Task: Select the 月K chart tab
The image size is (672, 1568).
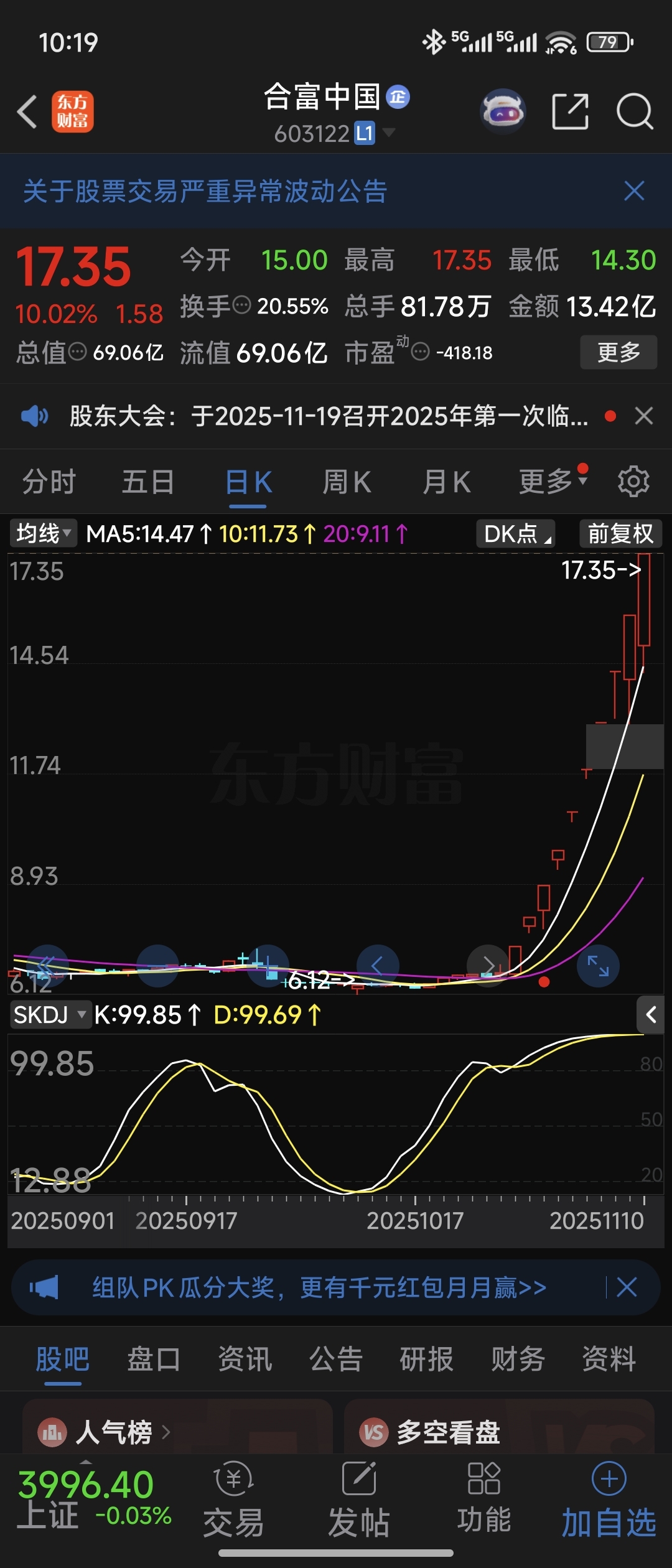Action: point(446,482)
